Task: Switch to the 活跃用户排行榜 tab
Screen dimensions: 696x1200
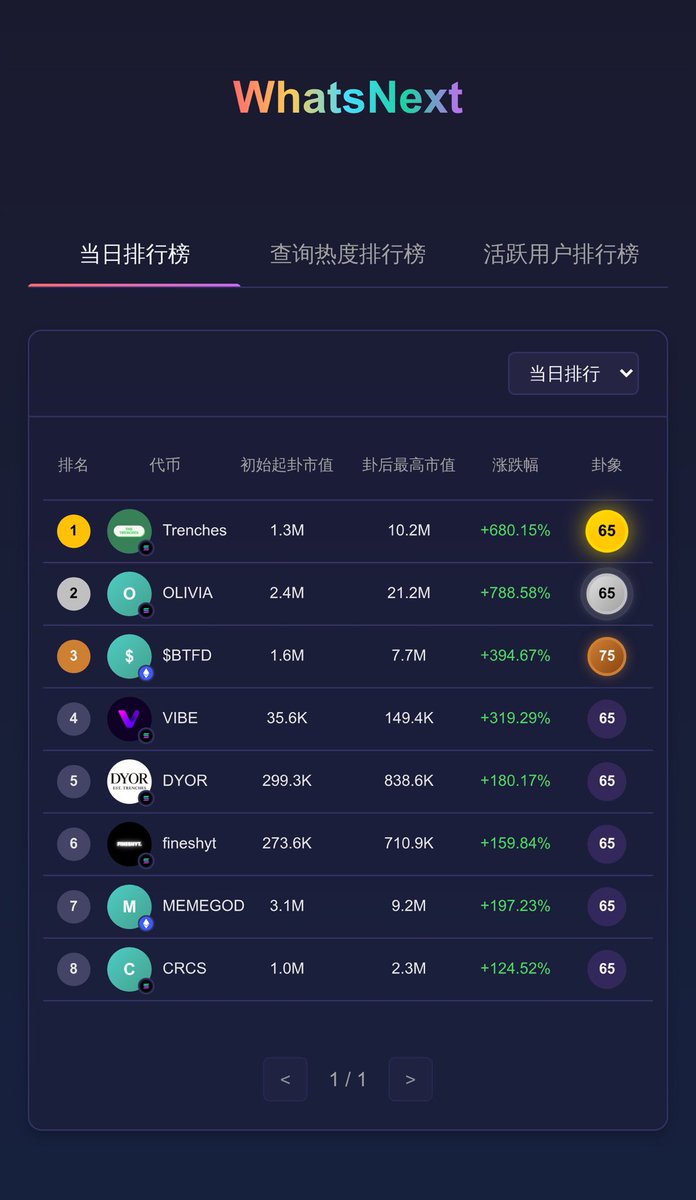Action: click(x=561, y=254)
